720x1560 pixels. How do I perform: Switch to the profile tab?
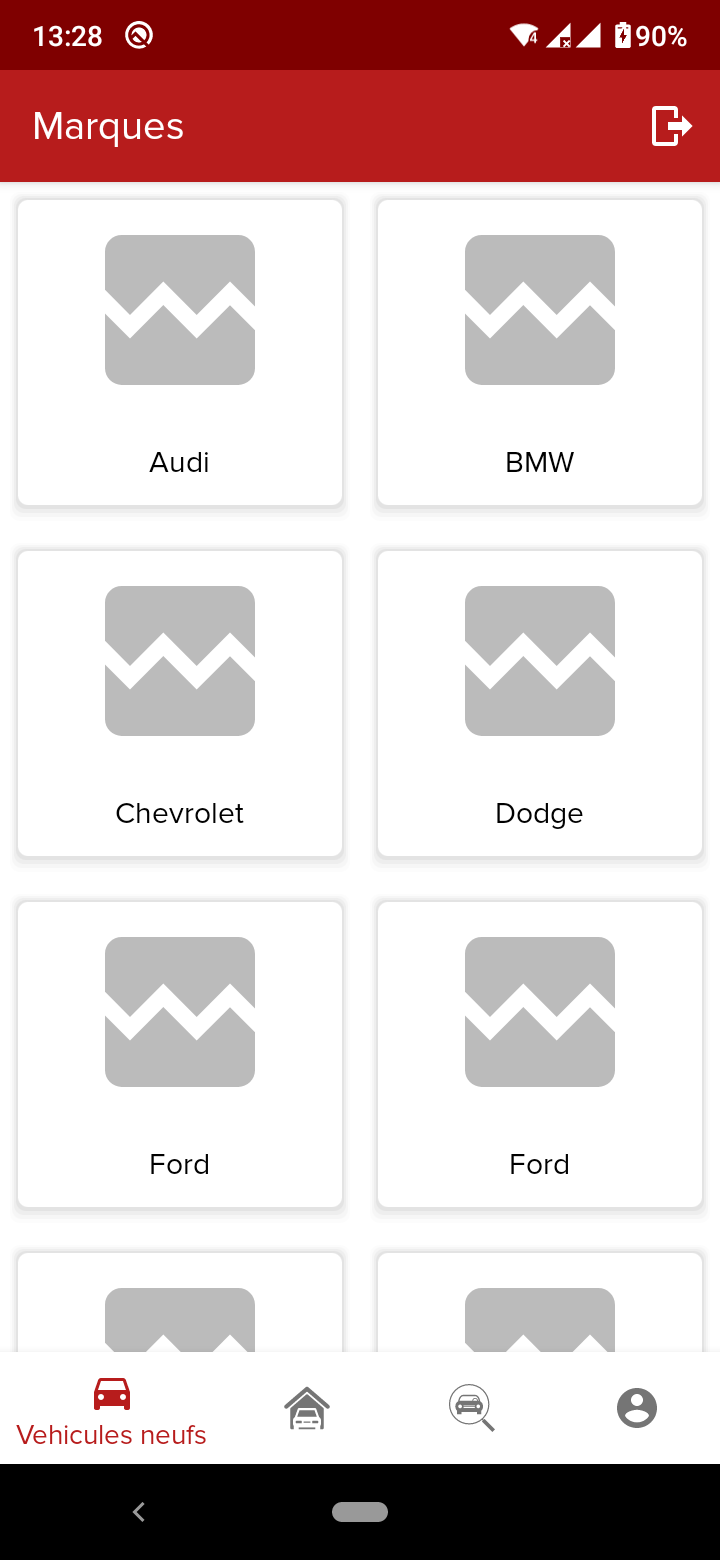pyautogui.click(x=637, y=1408)
